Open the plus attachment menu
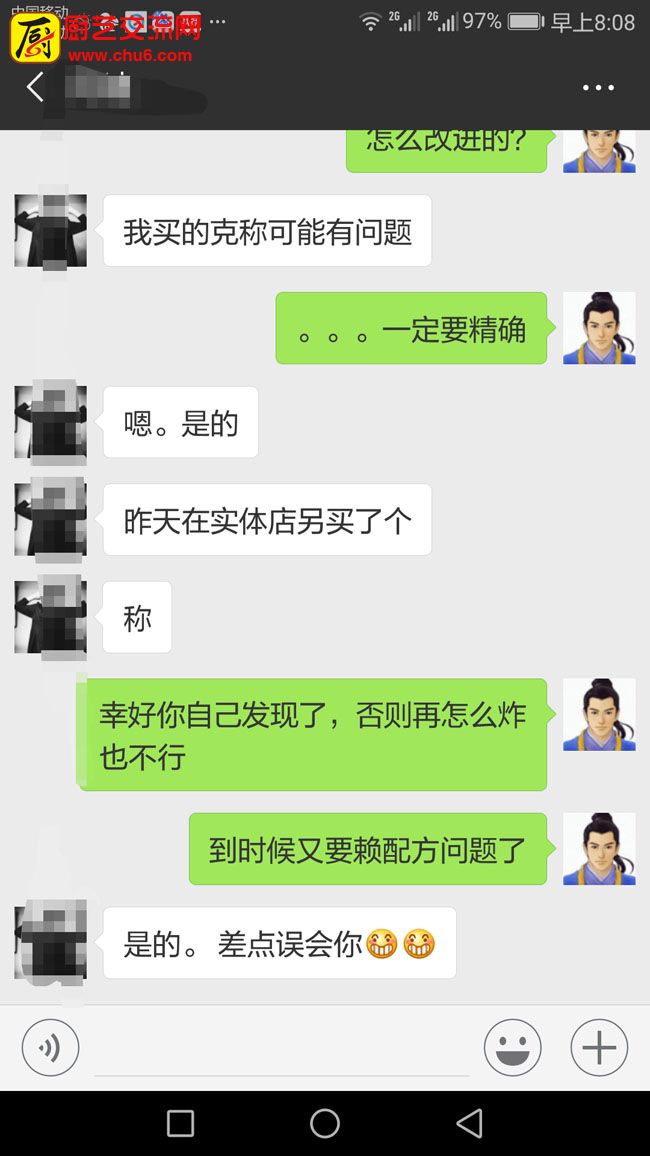This screenshot has width=650, height=1156. (599, 1048)
